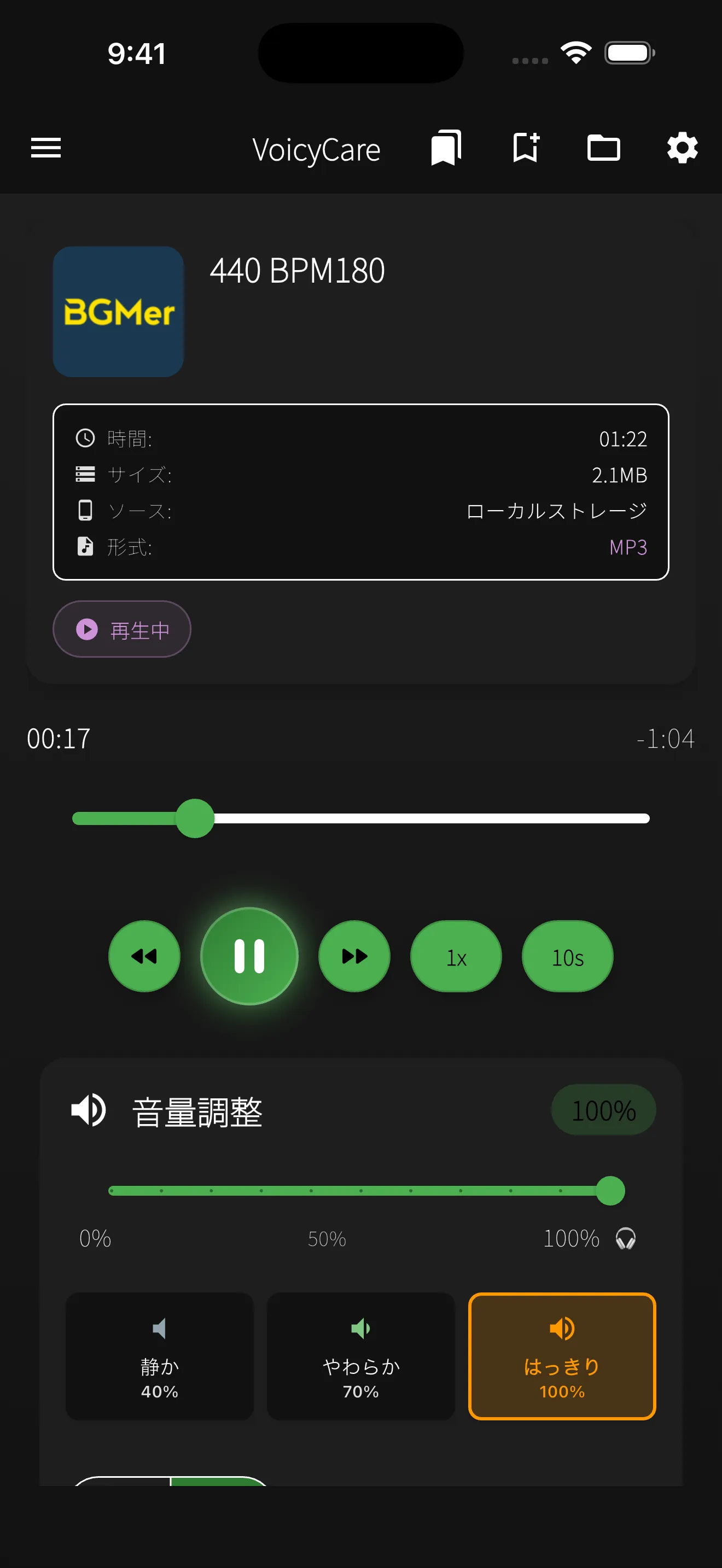
Task: Select the 静か 40% volume preset
Action: coord(160,1355)
